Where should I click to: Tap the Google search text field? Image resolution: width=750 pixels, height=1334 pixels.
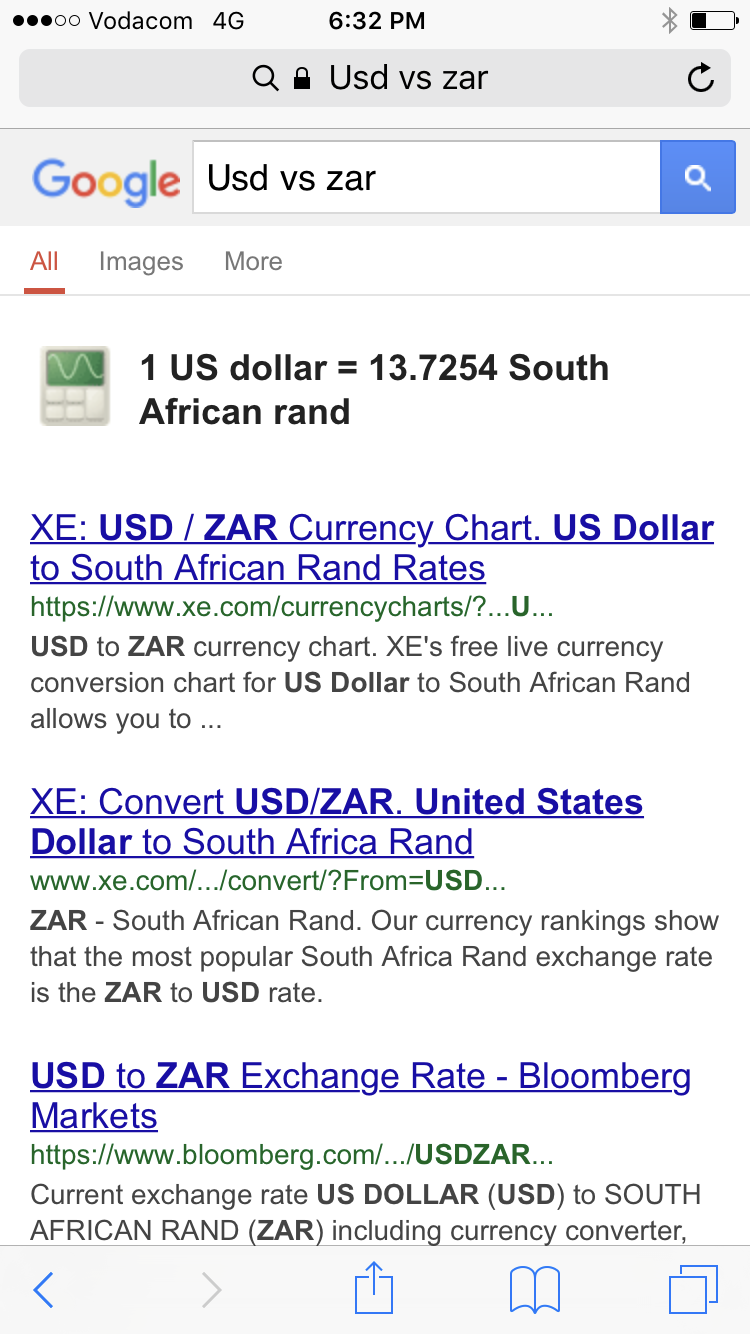click(425, 178)
